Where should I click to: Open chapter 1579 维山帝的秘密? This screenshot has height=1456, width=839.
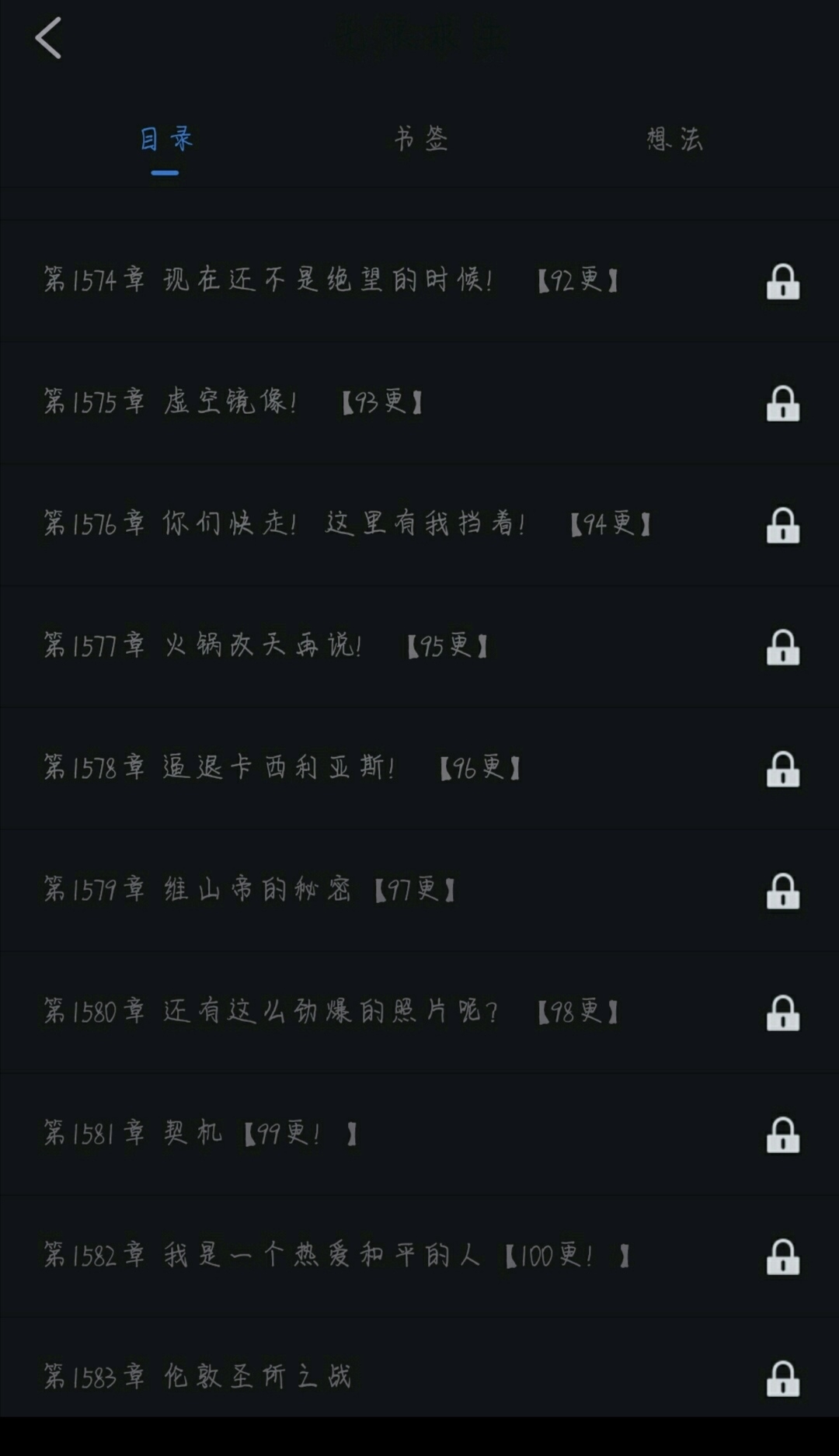[419, 890]
